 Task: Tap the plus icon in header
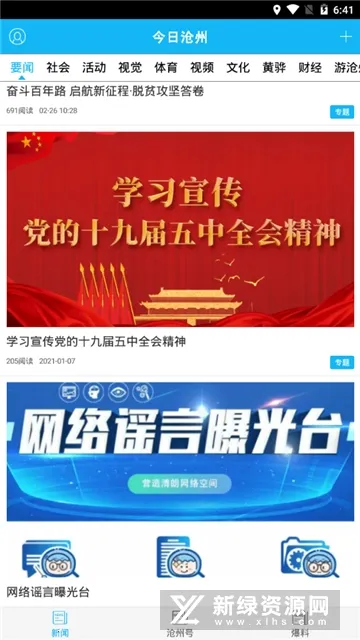[x=346, y=37]
